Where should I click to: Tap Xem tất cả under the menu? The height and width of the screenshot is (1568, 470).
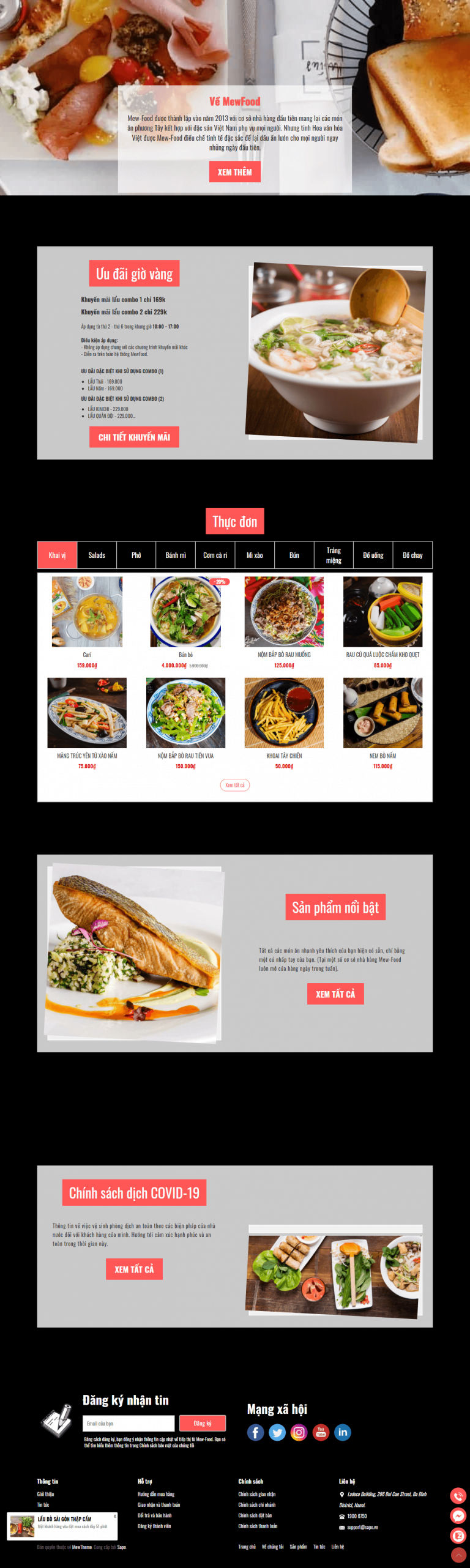coord(234,785)
